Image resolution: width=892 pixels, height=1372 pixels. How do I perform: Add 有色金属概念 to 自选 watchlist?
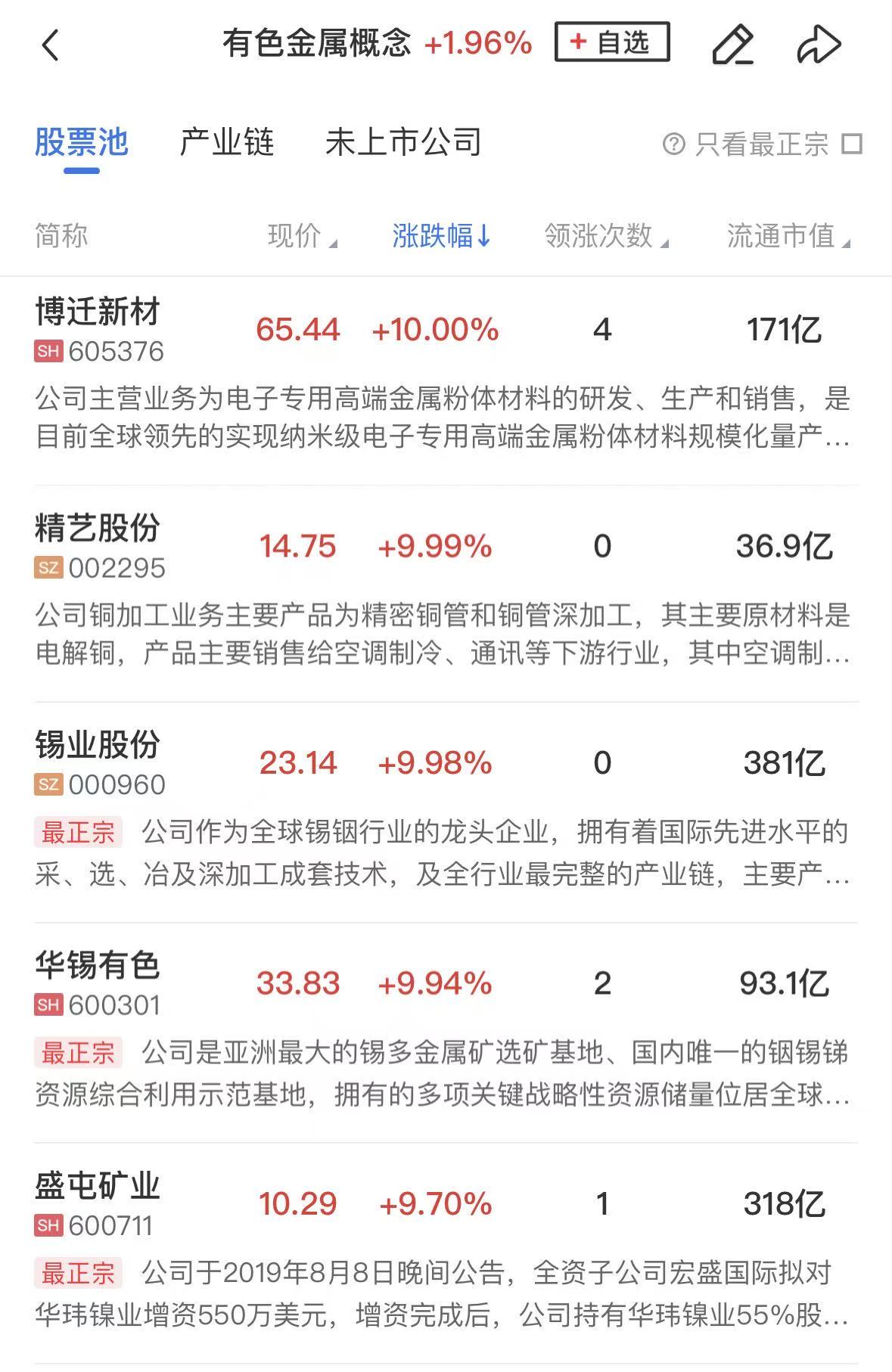click(612, 42)
